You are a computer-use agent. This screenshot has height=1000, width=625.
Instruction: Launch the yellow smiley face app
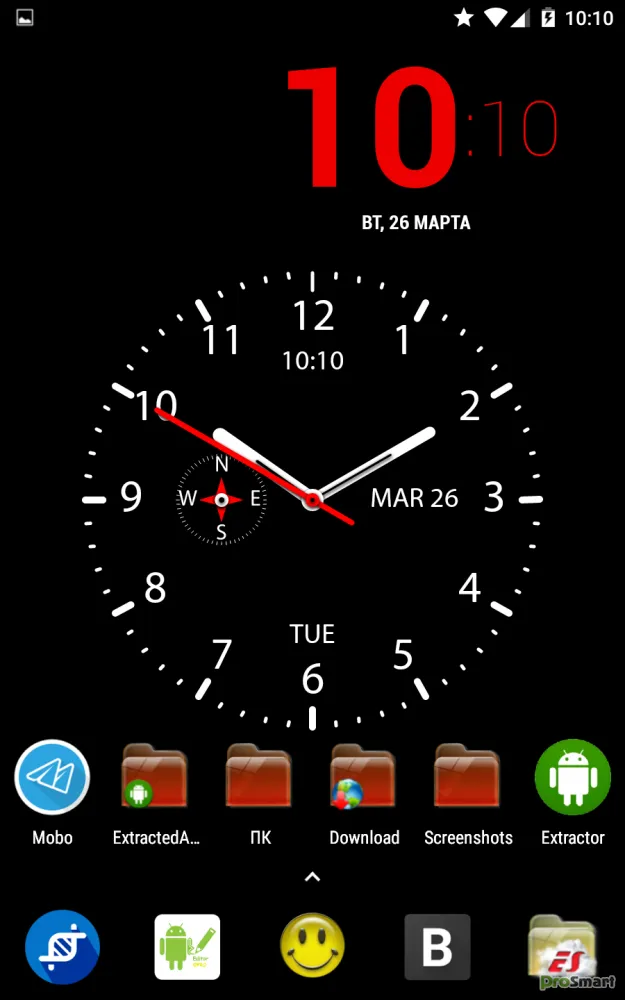pyautogui.click(x=312, y=946)
